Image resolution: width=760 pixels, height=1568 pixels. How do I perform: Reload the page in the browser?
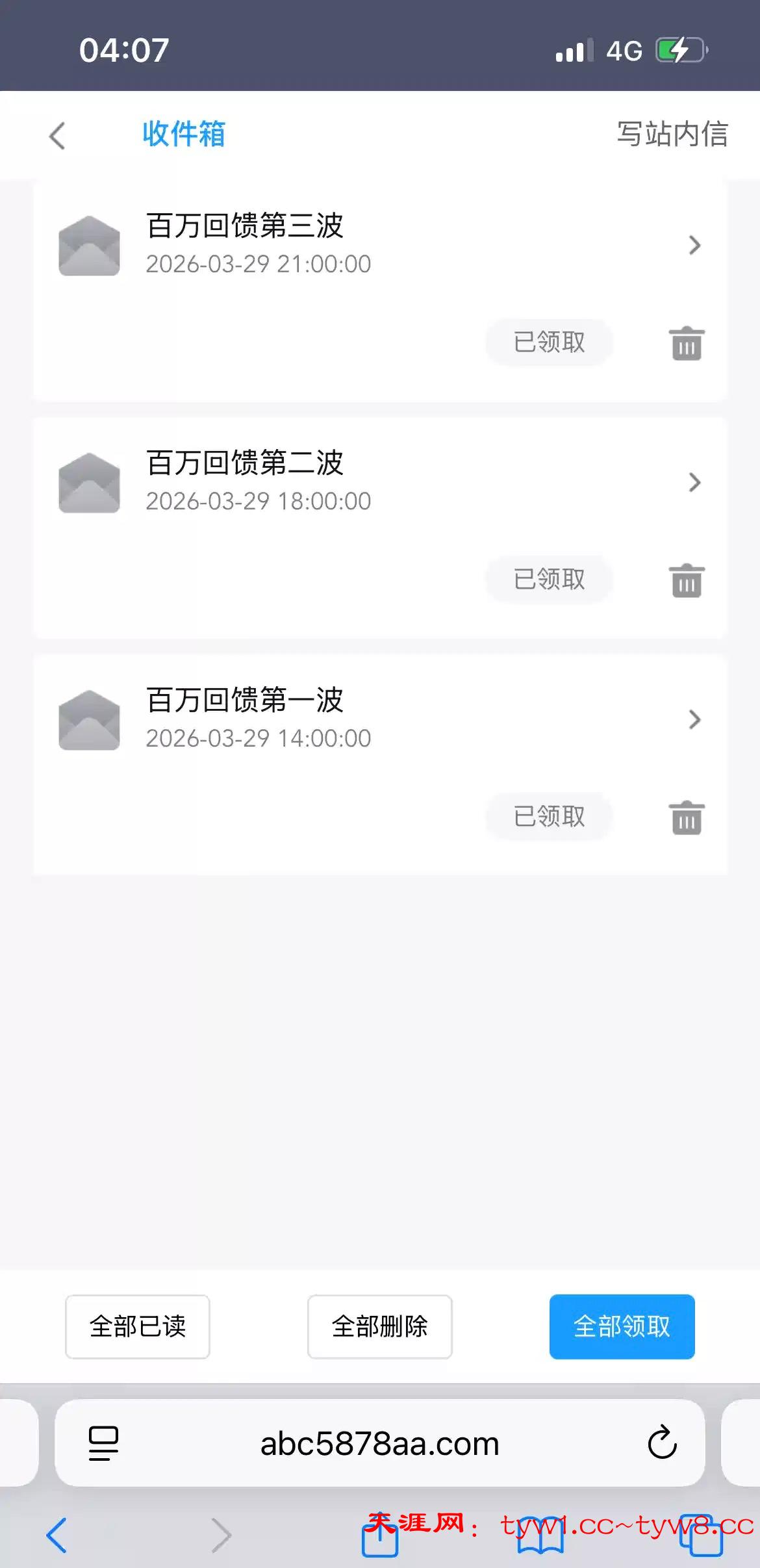[662, 1443]
